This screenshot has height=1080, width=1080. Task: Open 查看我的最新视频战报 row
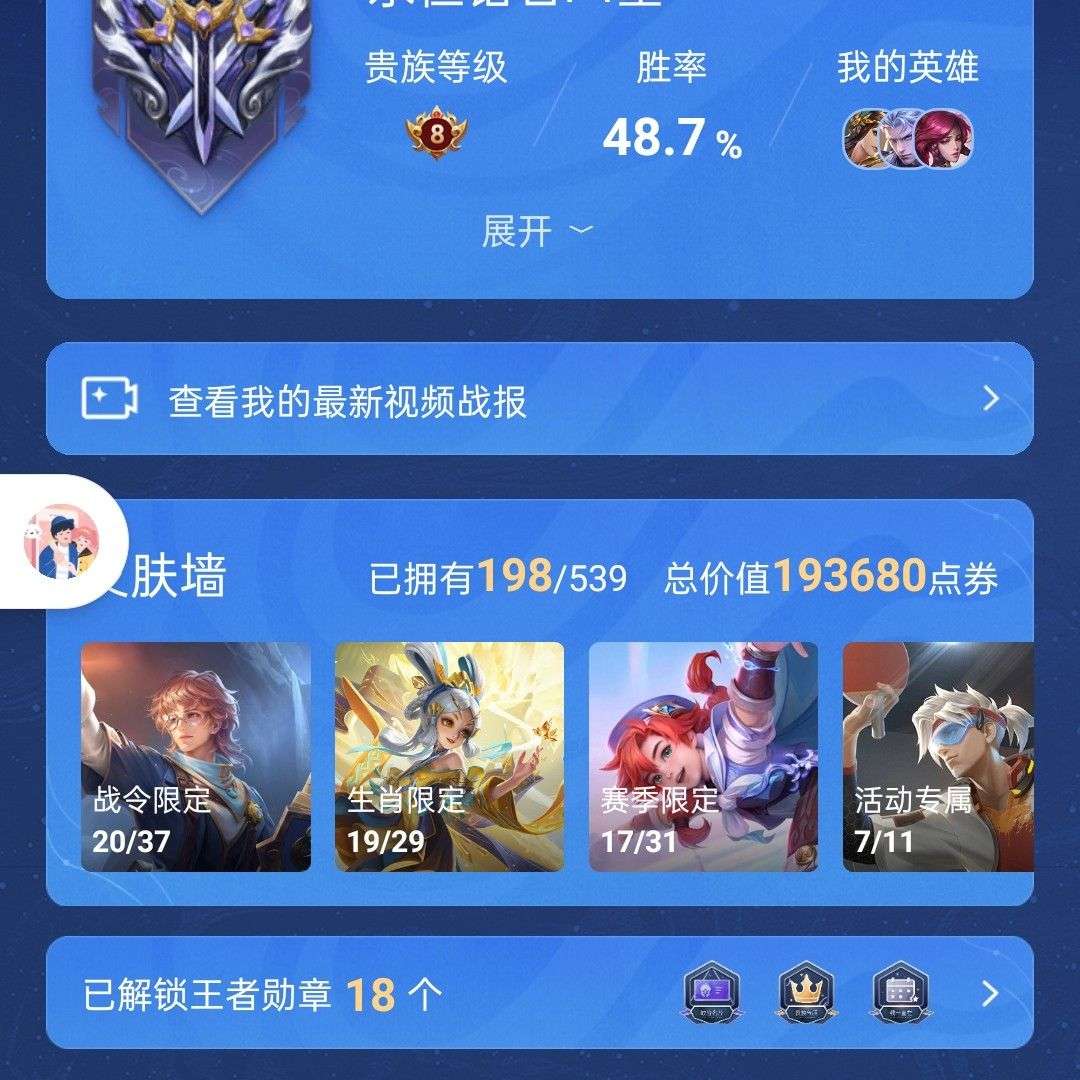pos(540,400)
